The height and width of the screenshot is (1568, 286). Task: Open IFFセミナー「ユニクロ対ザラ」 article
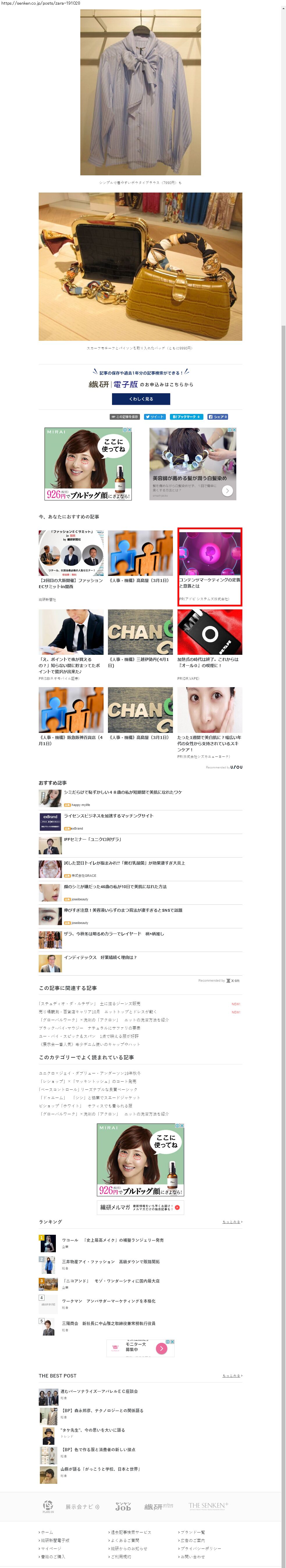click(93, 839)
